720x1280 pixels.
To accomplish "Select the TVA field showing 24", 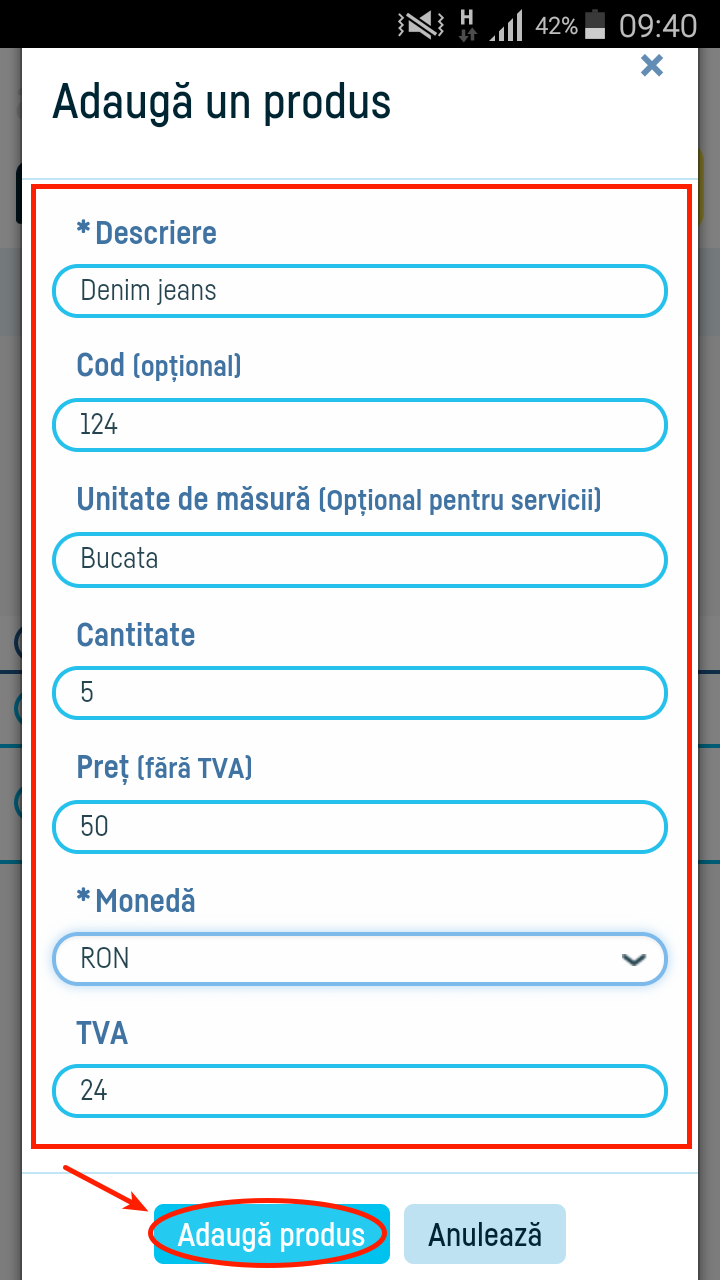I will [360, 1091].
